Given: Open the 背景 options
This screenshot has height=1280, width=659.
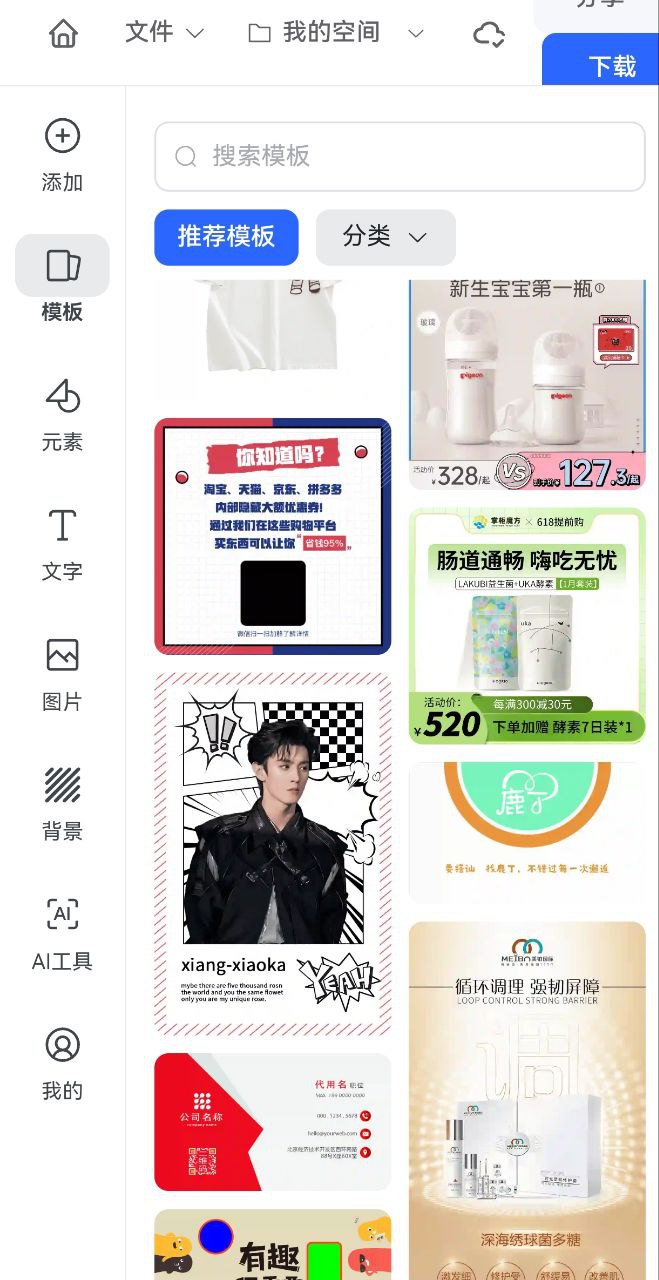Looking at the screenshot, I should coord(62,803).
